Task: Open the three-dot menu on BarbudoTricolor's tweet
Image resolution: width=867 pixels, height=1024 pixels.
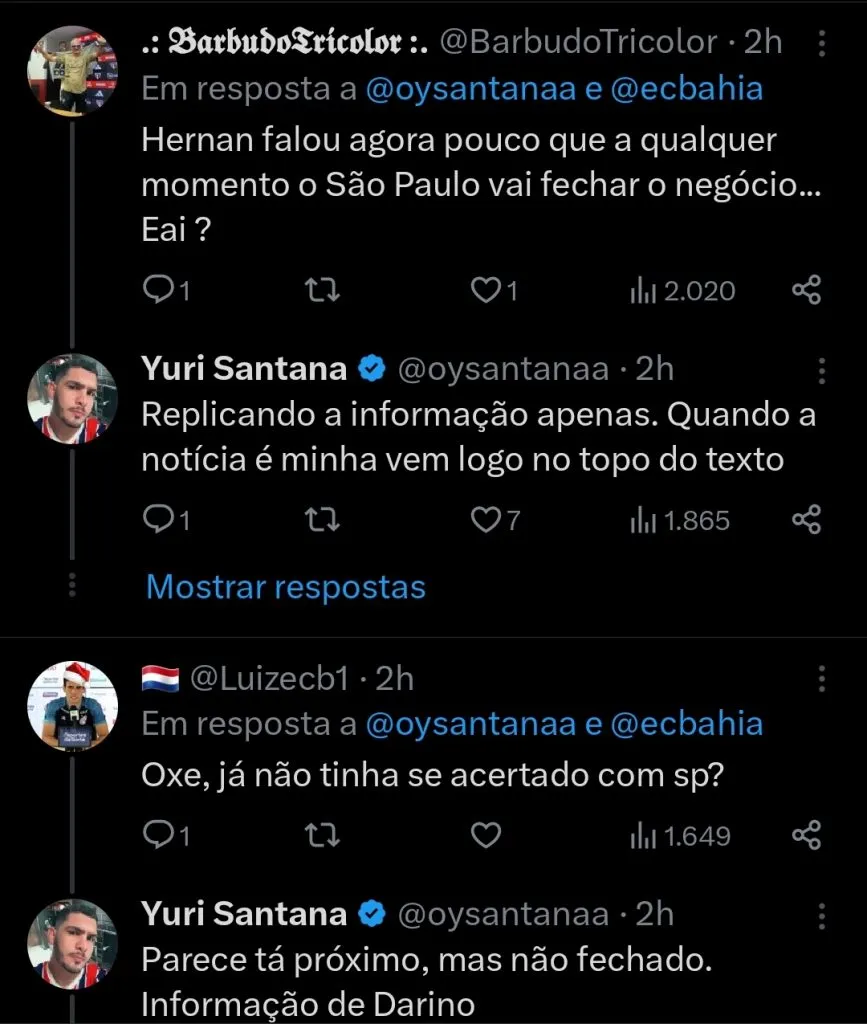Action: tap(822, 43)
